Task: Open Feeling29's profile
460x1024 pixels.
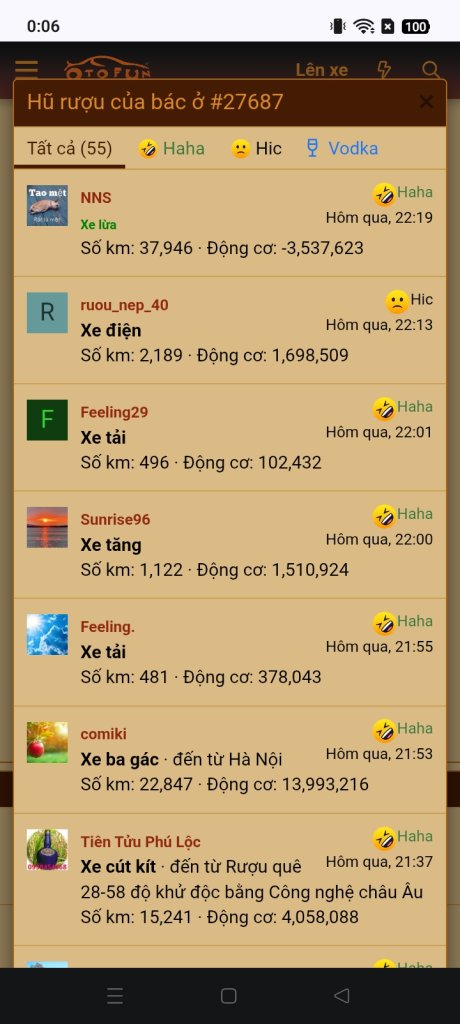Action: click(x=114, y=412)
